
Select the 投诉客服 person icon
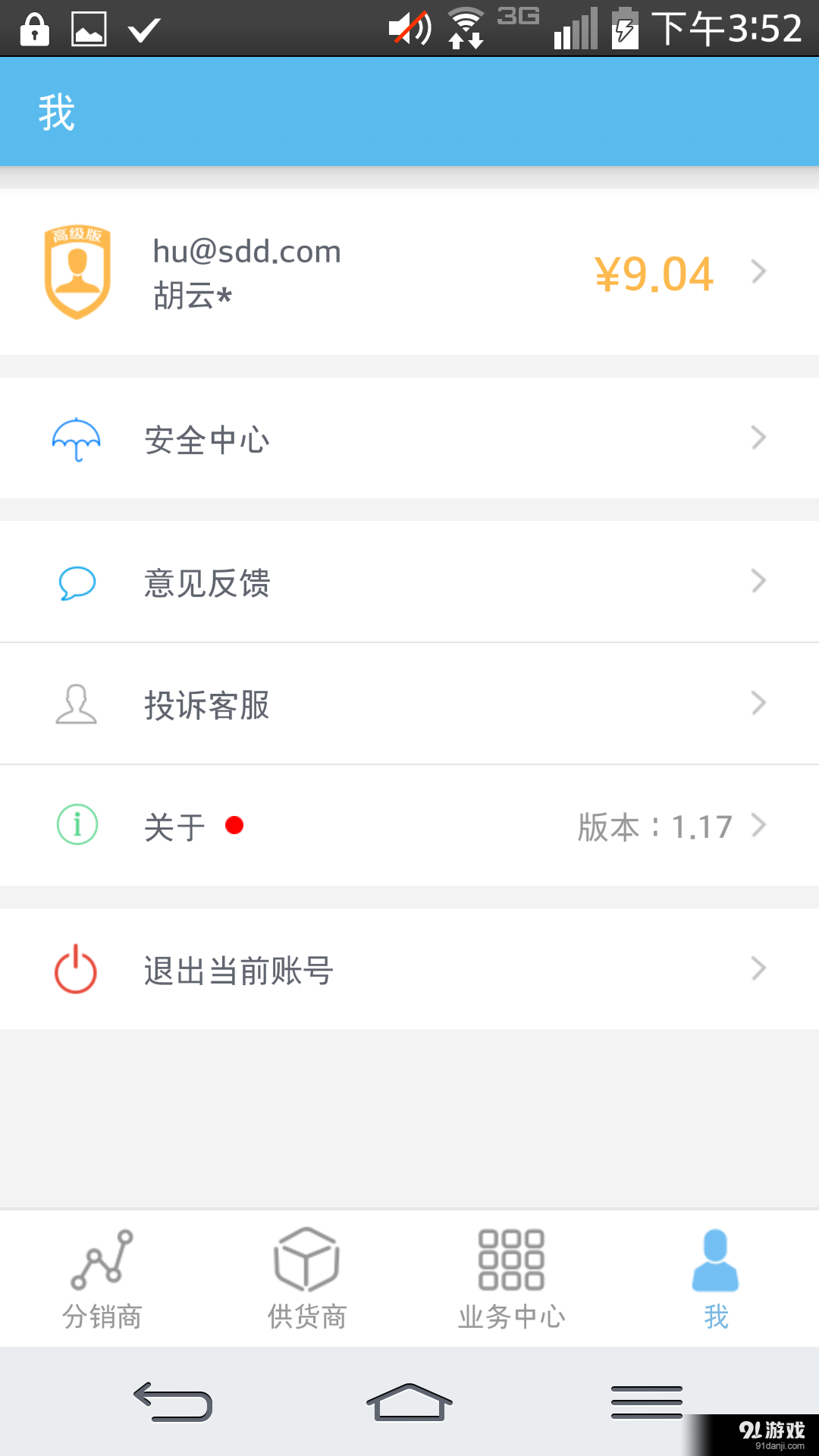click(76, 704)
